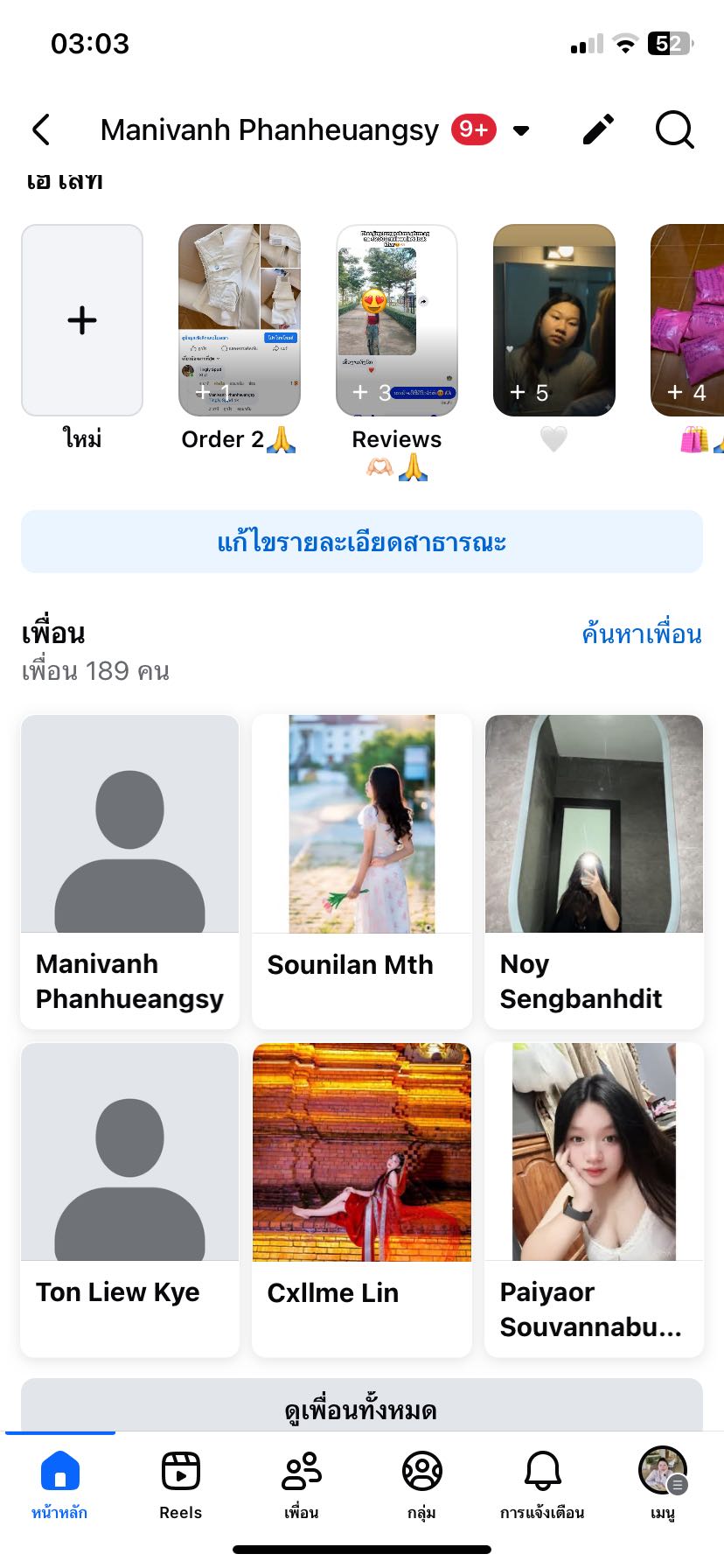Visit Ton Liew Kye's profile
Image resolution: width=724 pixels, height=1568 pixels.
[x=129, y=1199]
